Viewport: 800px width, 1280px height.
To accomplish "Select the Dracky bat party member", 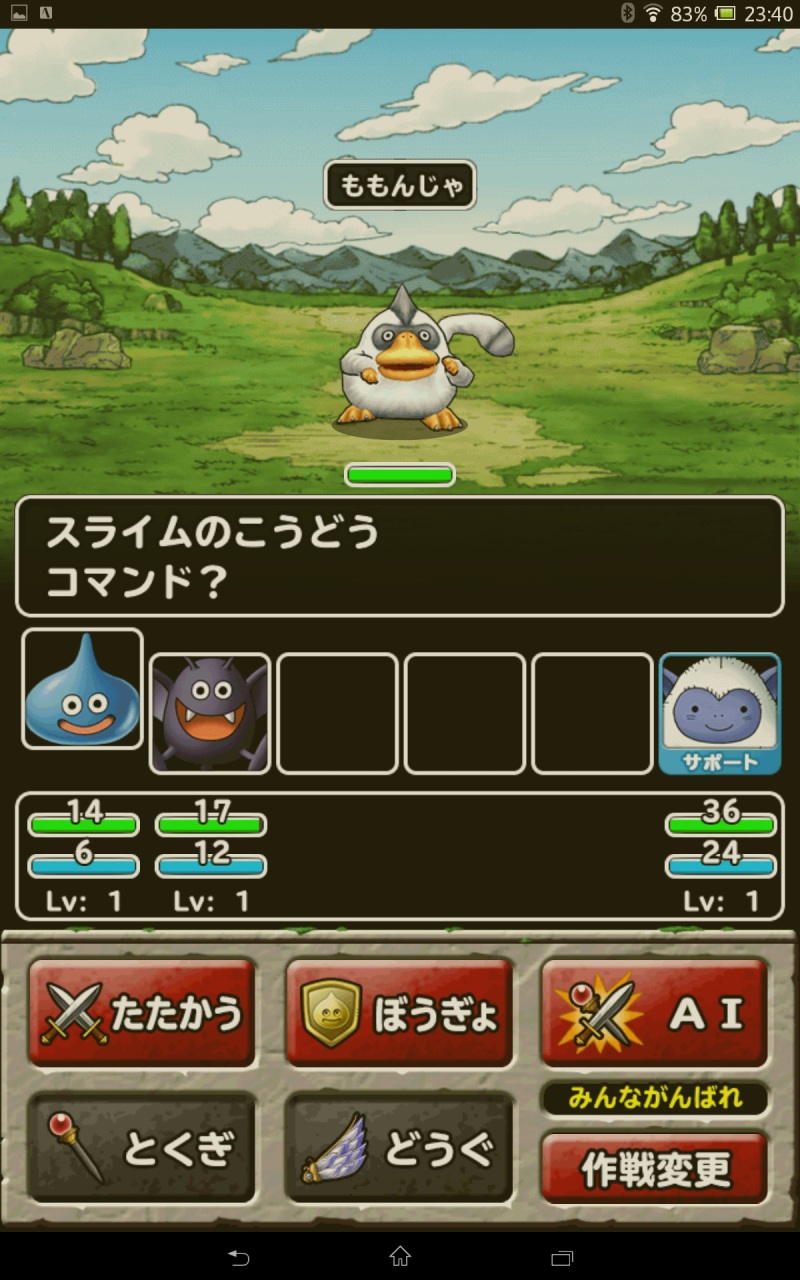I will tap(210, 714).
